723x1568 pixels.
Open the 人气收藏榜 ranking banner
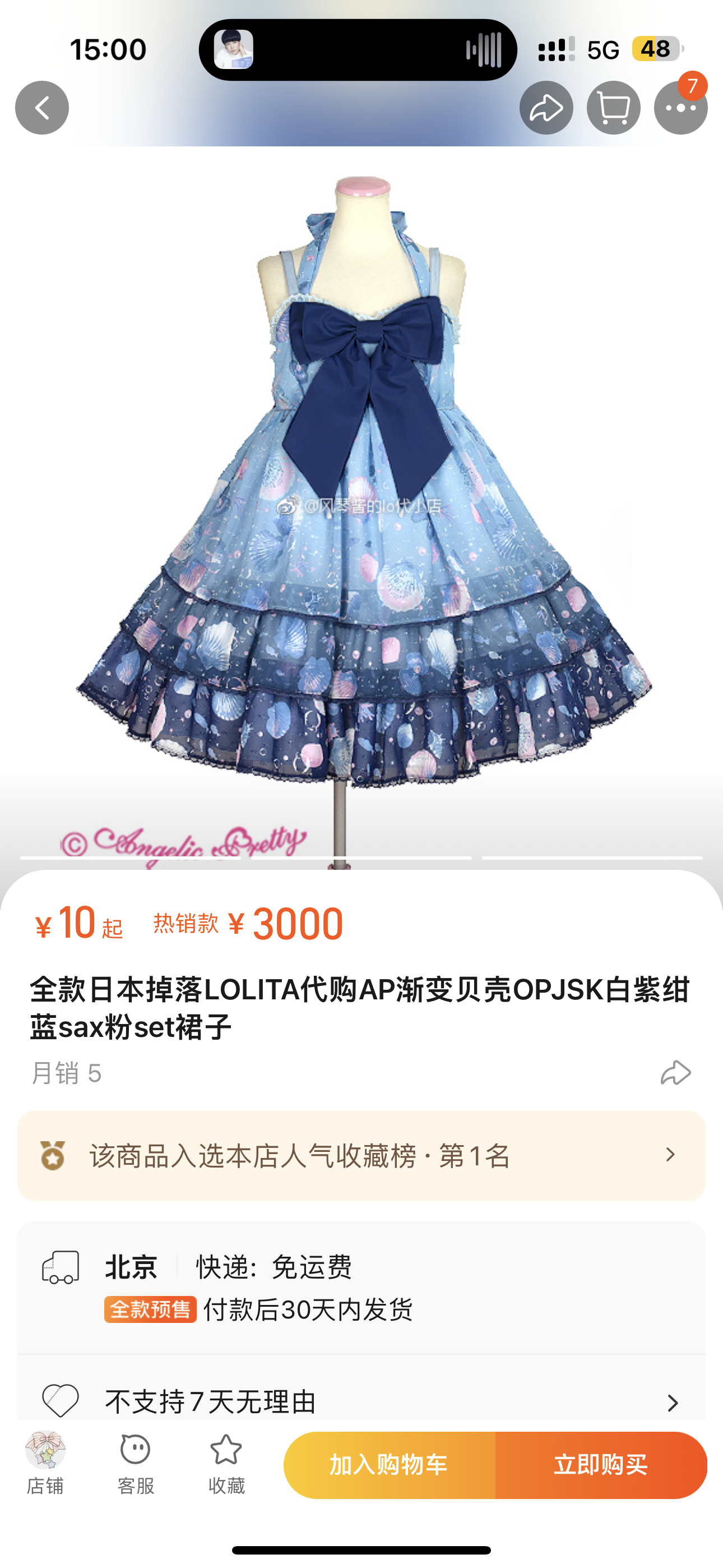(361, 1155)
